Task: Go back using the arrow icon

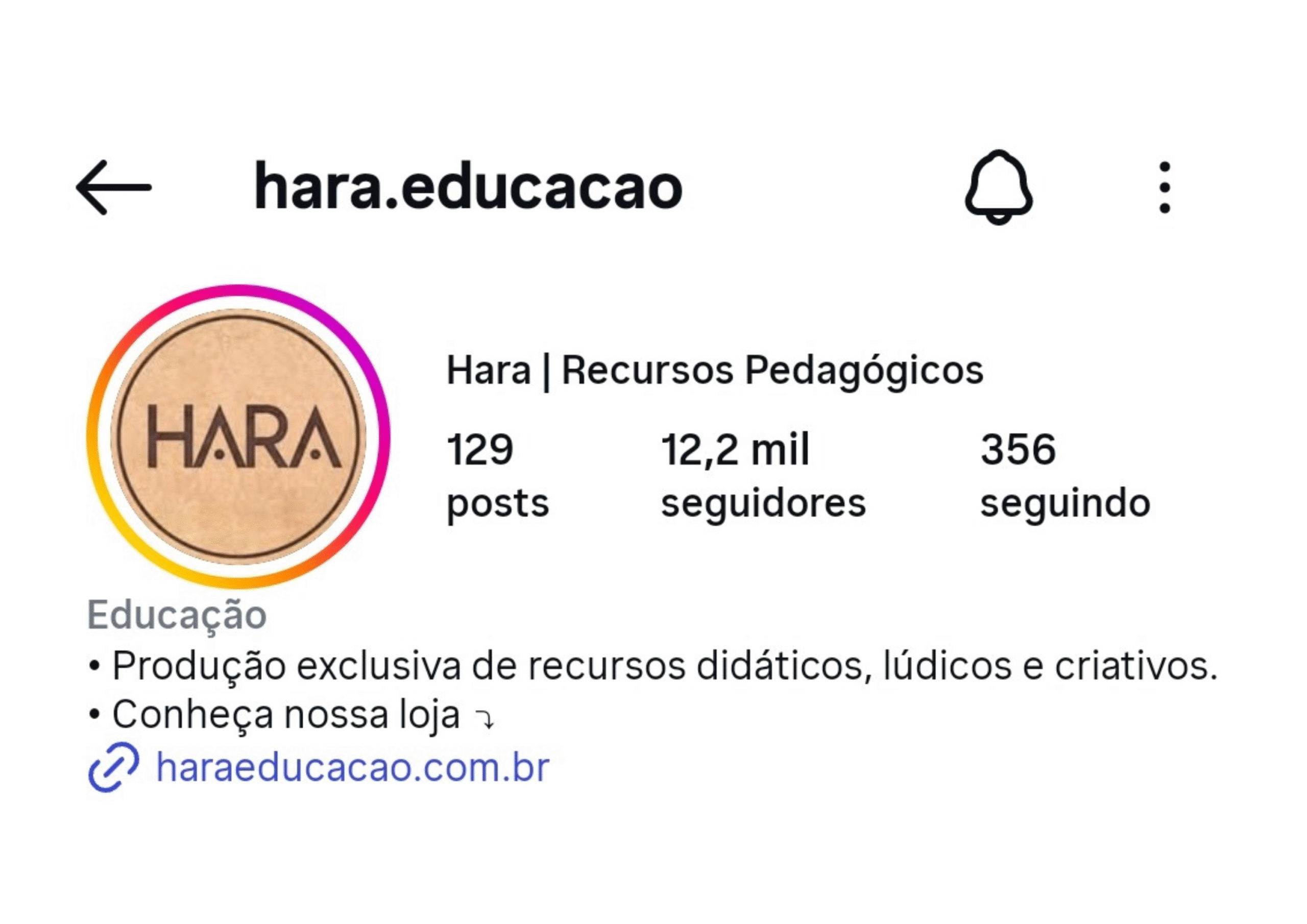Action: click(114, 187)
